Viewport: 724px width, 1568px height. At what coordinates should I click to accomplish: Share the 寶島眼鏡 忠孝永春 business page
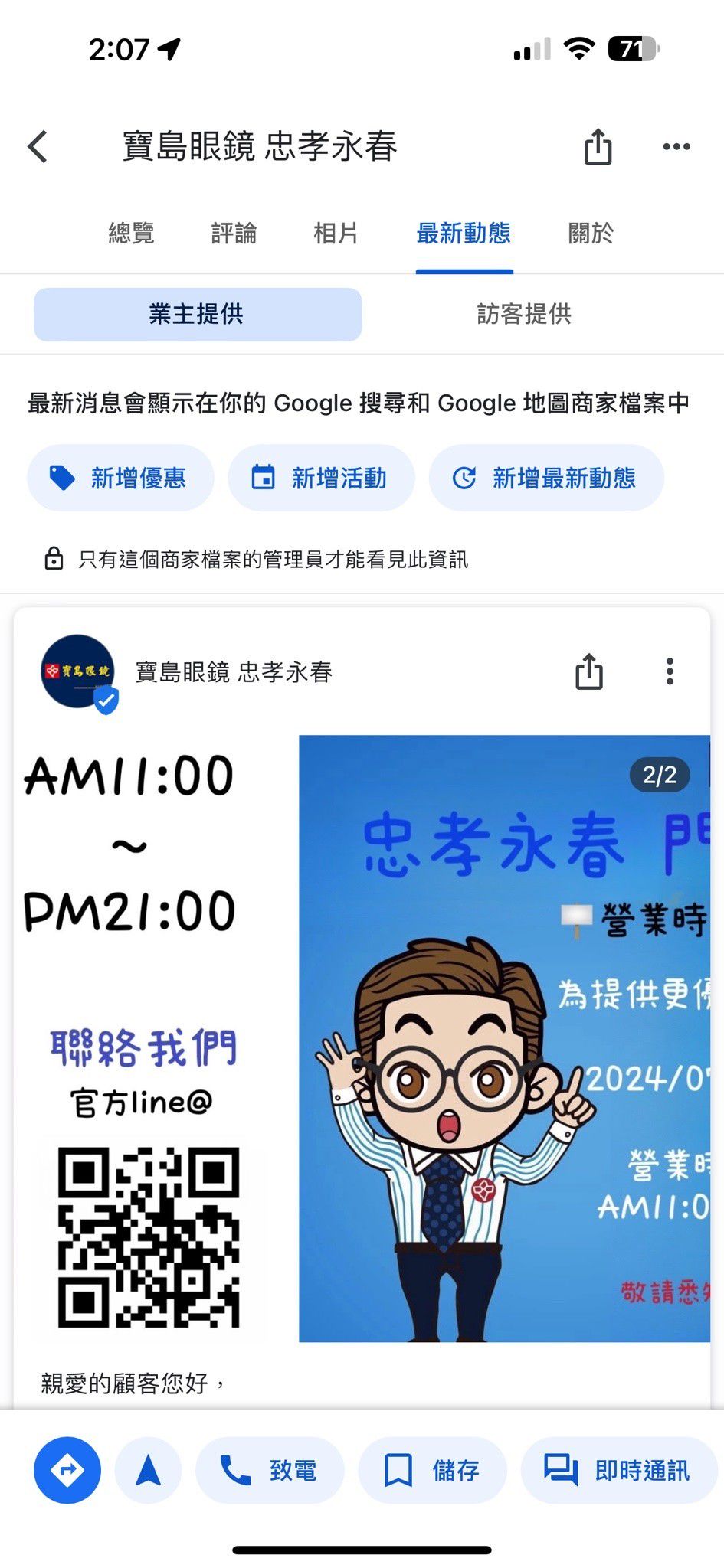click(598, 146)
